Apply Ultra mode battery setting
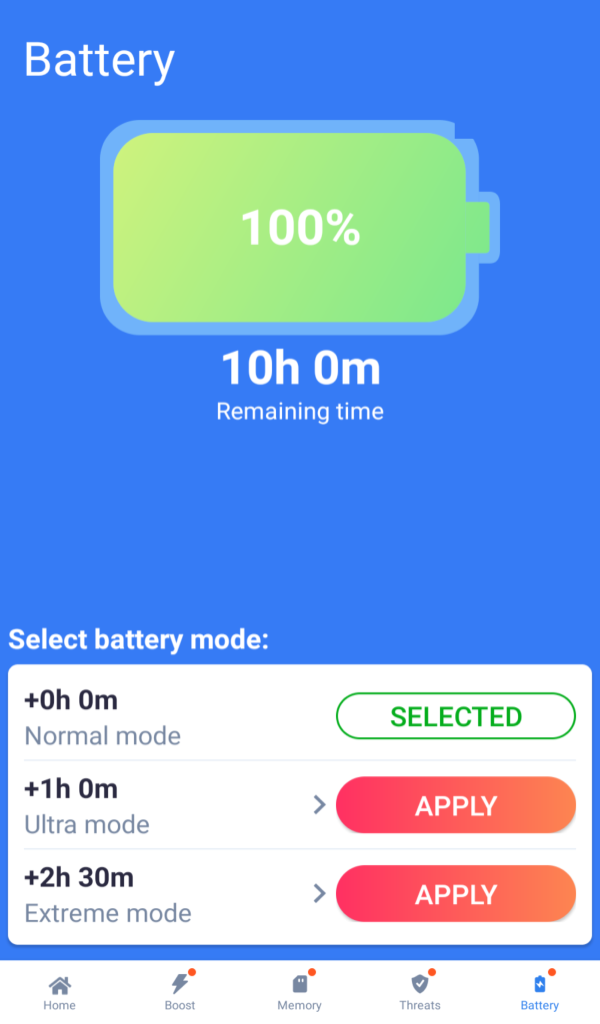The height and width of the screenshot is (1024, 600). click(x=455, y=805)
